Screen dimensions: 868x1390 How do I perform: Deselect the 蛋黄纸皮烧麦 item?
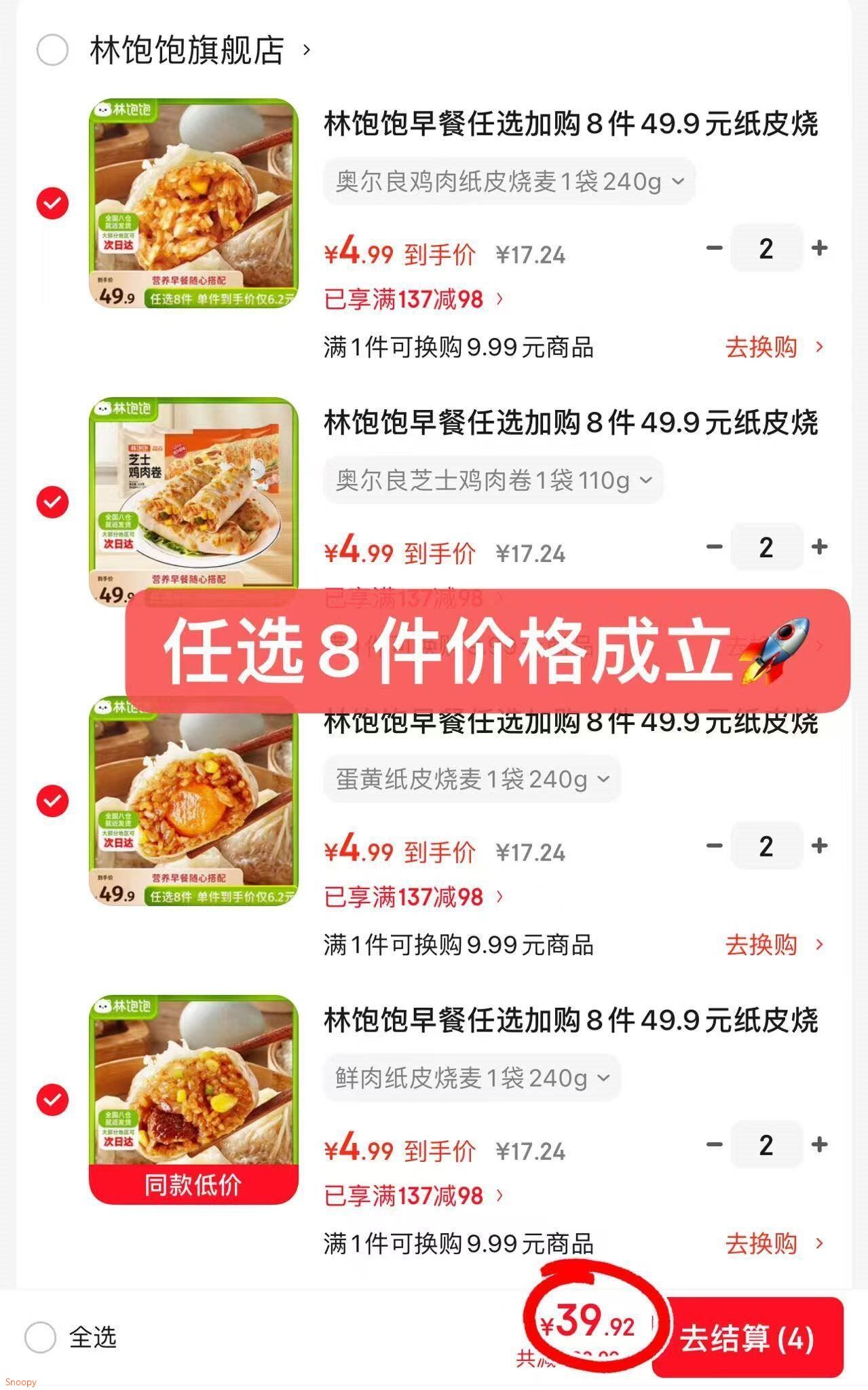pyautogui.click(x=52, y=801)
